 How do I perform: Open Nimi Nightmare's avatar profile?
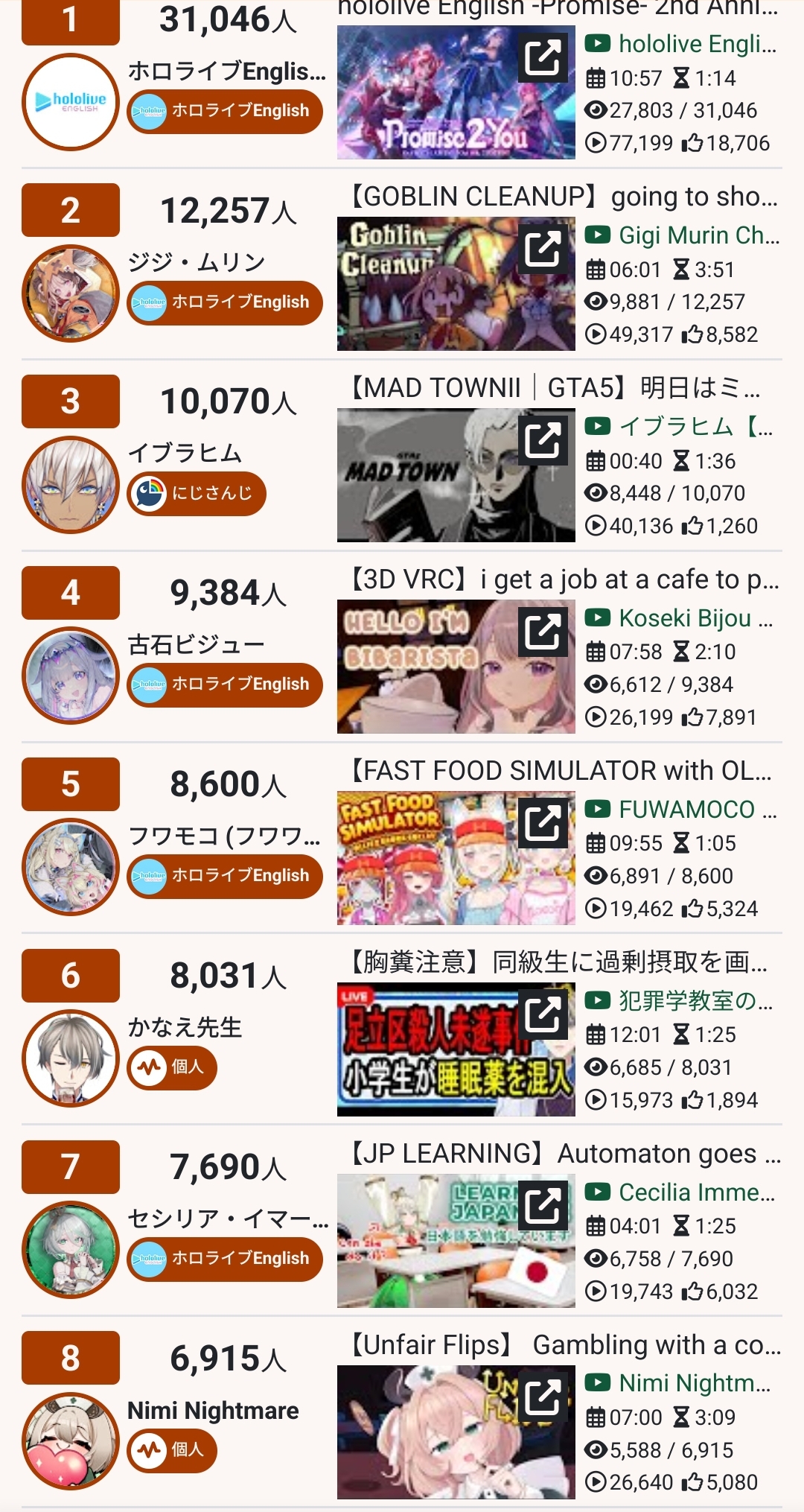click(71, 1440)
